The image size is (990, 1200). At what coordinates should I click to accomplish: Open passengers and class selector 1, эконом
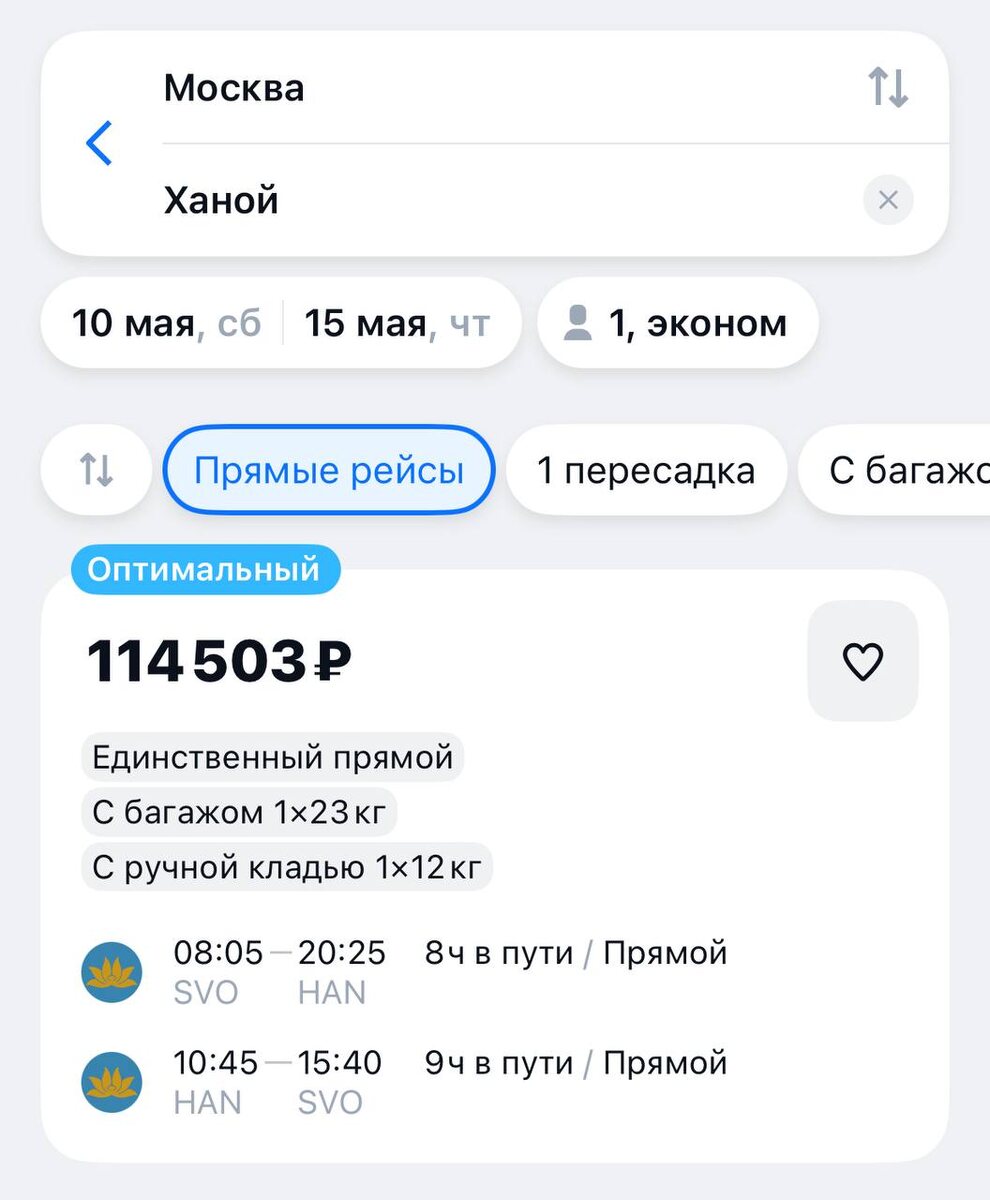(x=677, y=323)
